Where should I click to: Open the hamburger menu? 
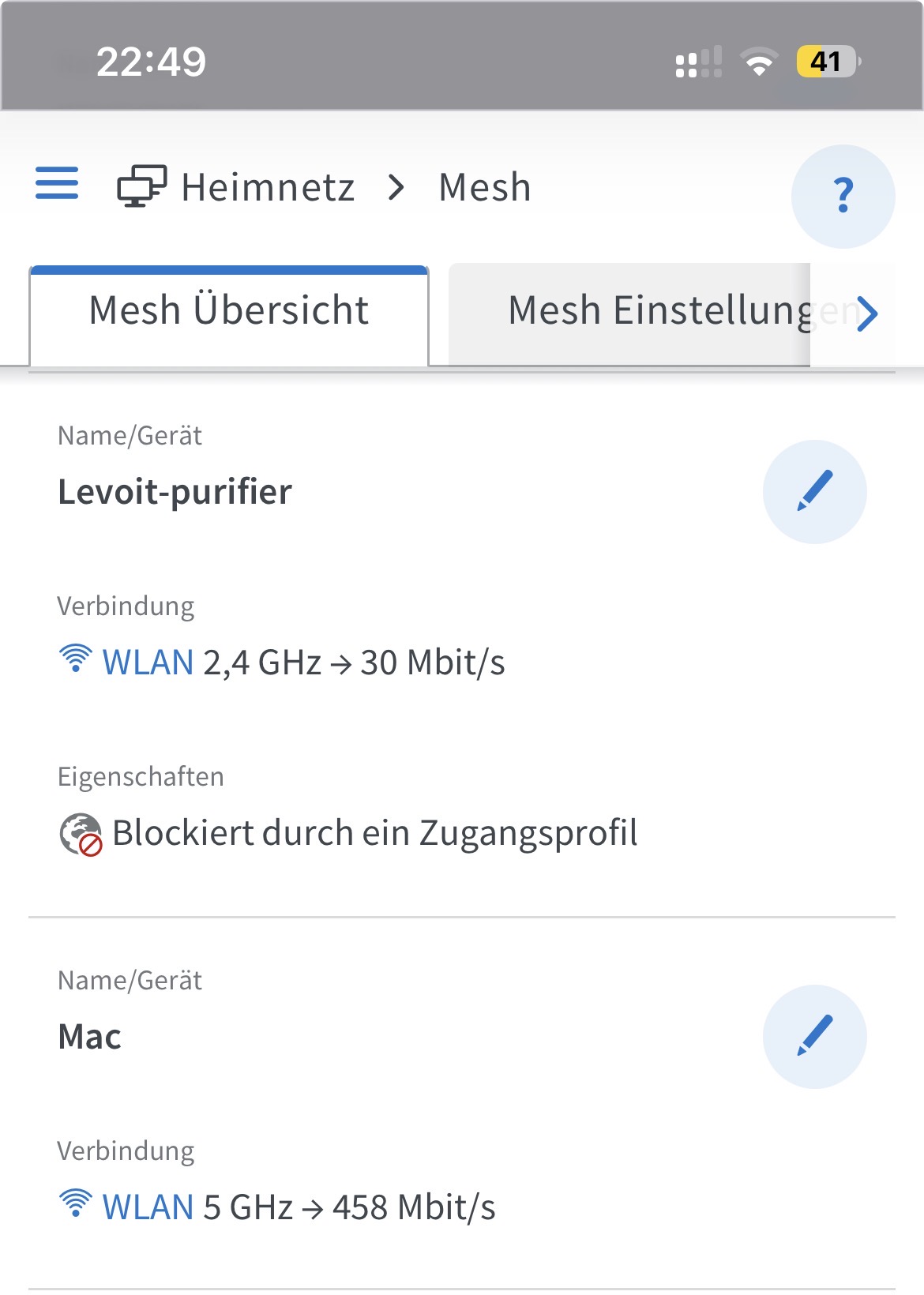coord(57,183)
